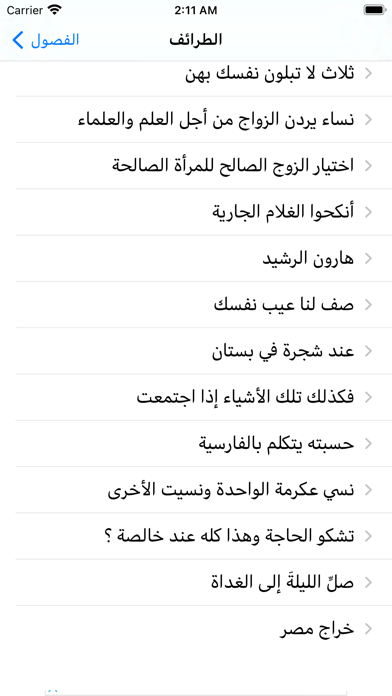Select اختيار الزوج الصالح للمرأة الصالحة

point(196,166)
